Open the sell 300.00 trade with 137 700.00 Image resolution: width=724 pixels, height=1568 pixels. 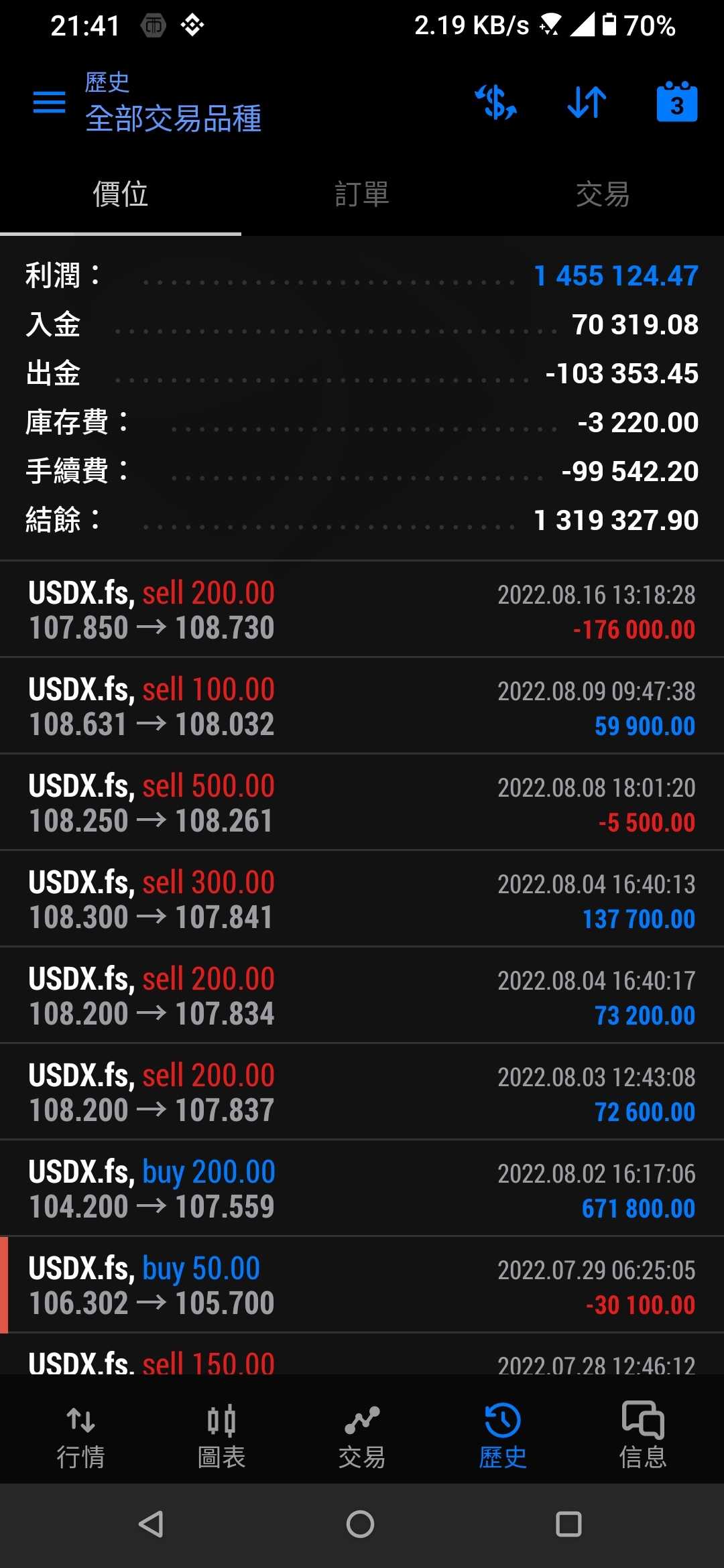point(362,899)
